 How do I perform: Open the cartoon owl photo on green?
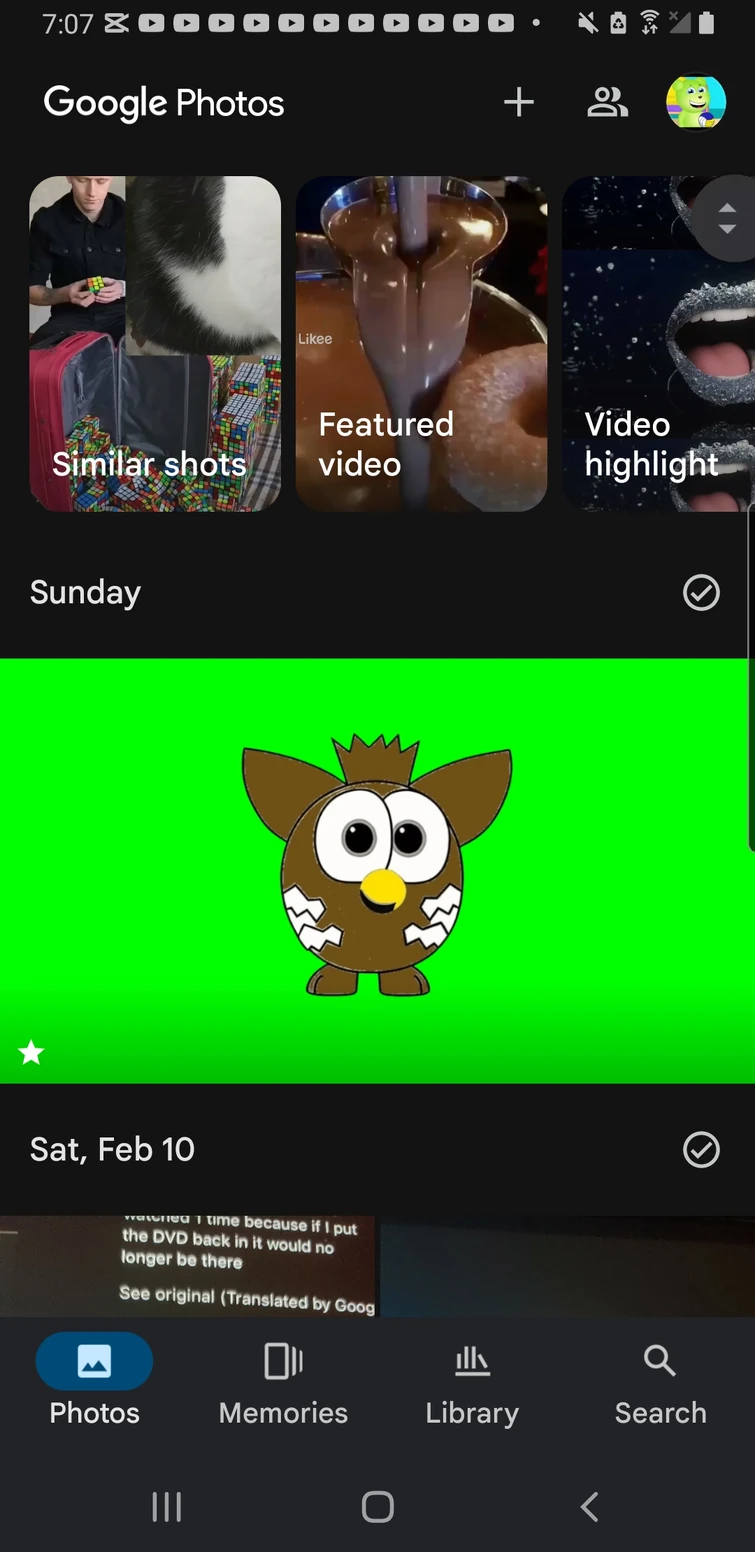pyautogui.click(x=377, y=870)
